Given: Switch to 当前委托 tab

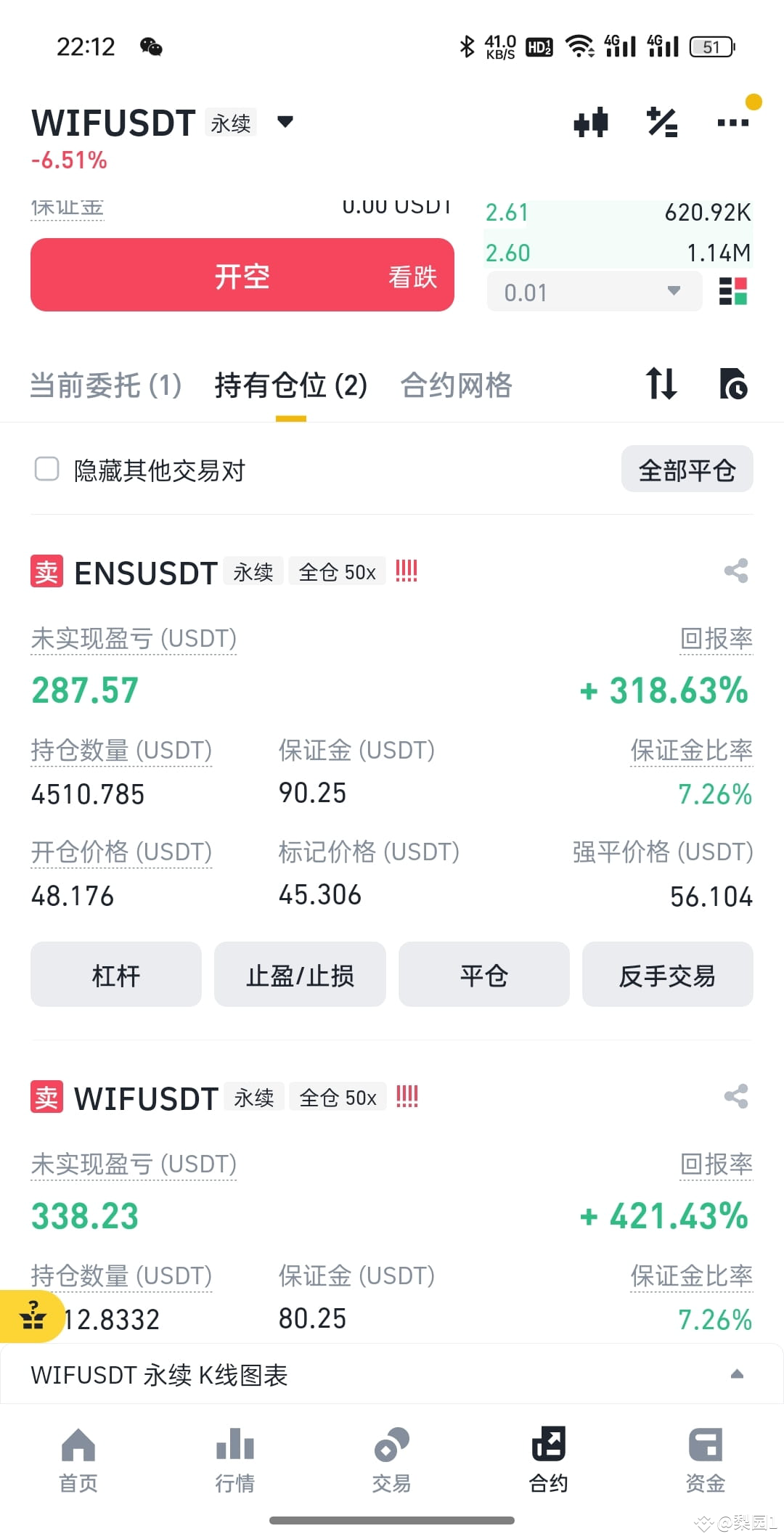Looking at the screenshot, I should coord(105,385).
